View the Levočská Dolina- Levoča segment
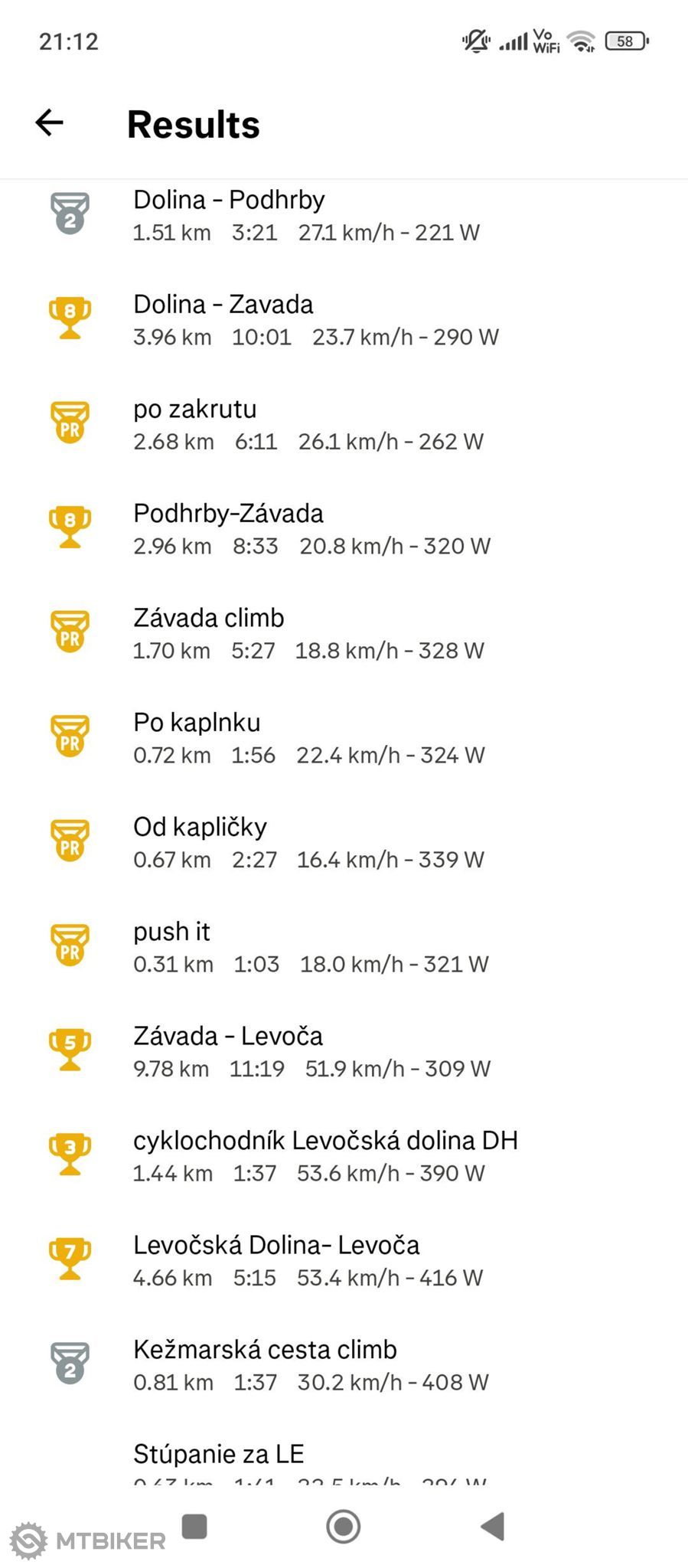 coord(344,1260)
